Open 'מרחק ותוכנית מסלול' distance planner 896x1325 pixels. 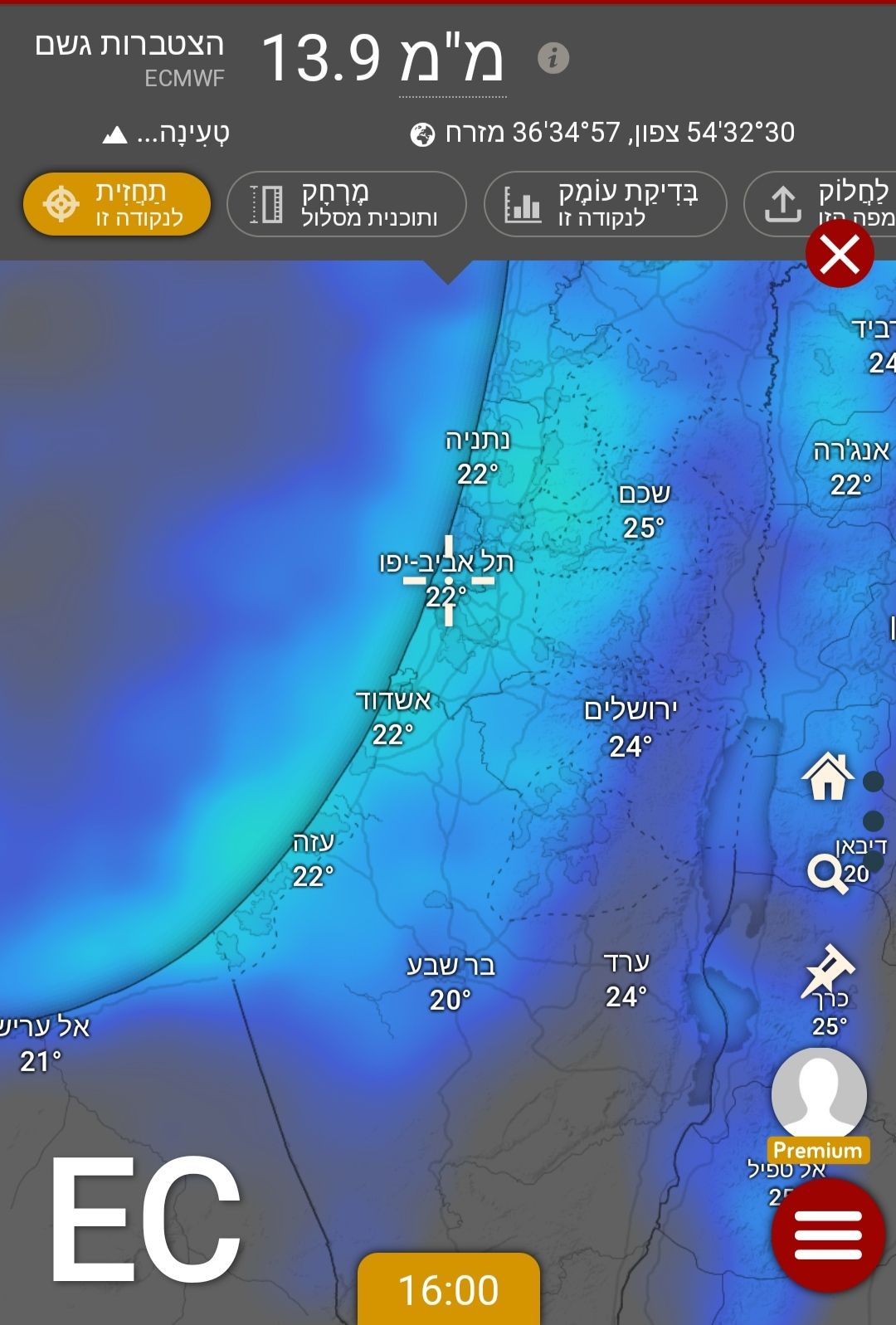[347, 204]
